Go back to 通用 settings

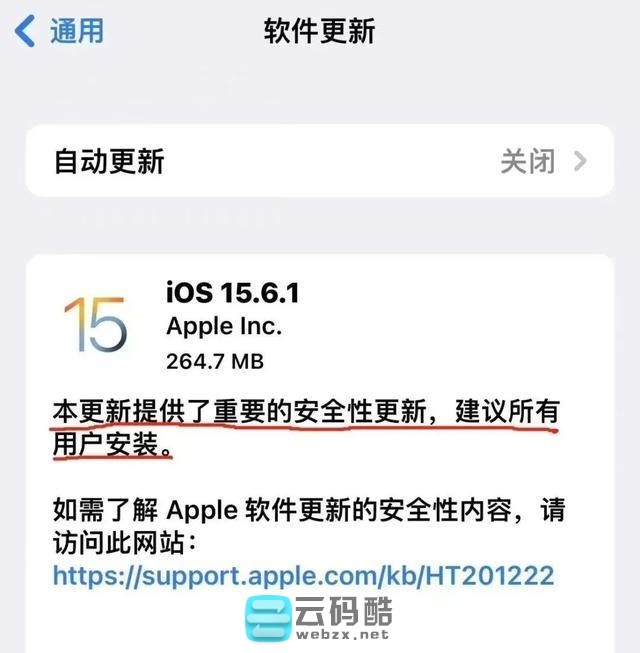(59, 30)
